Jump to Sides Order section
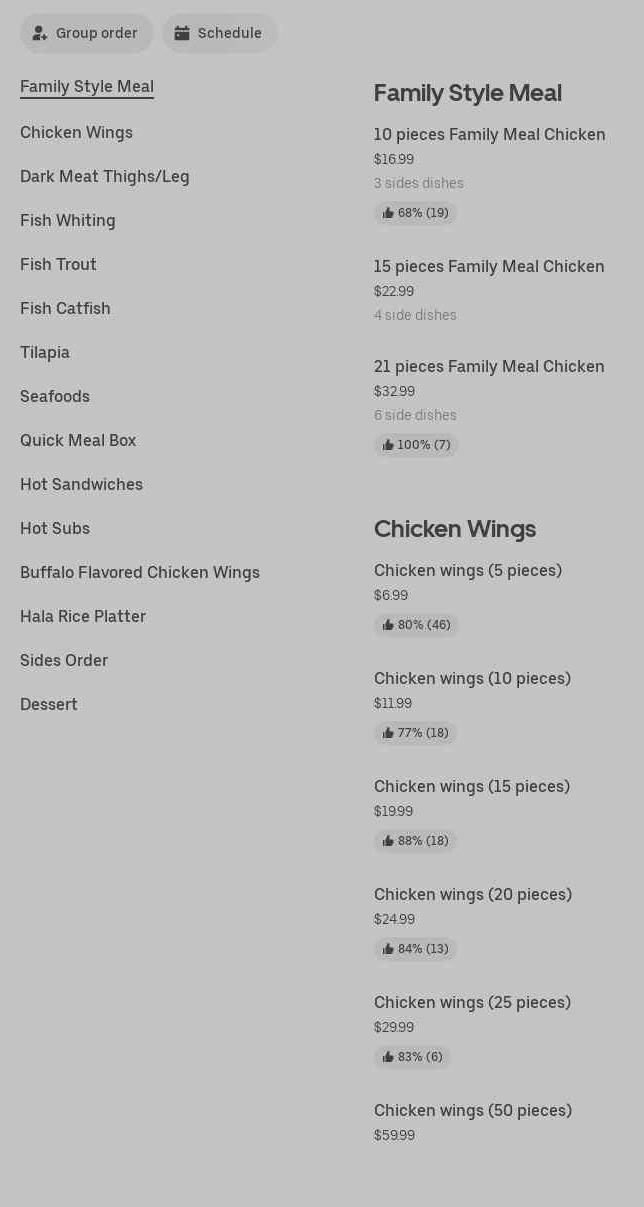Image resolution: width=644 pixels, height=1207 pixels. coord(64,660)
